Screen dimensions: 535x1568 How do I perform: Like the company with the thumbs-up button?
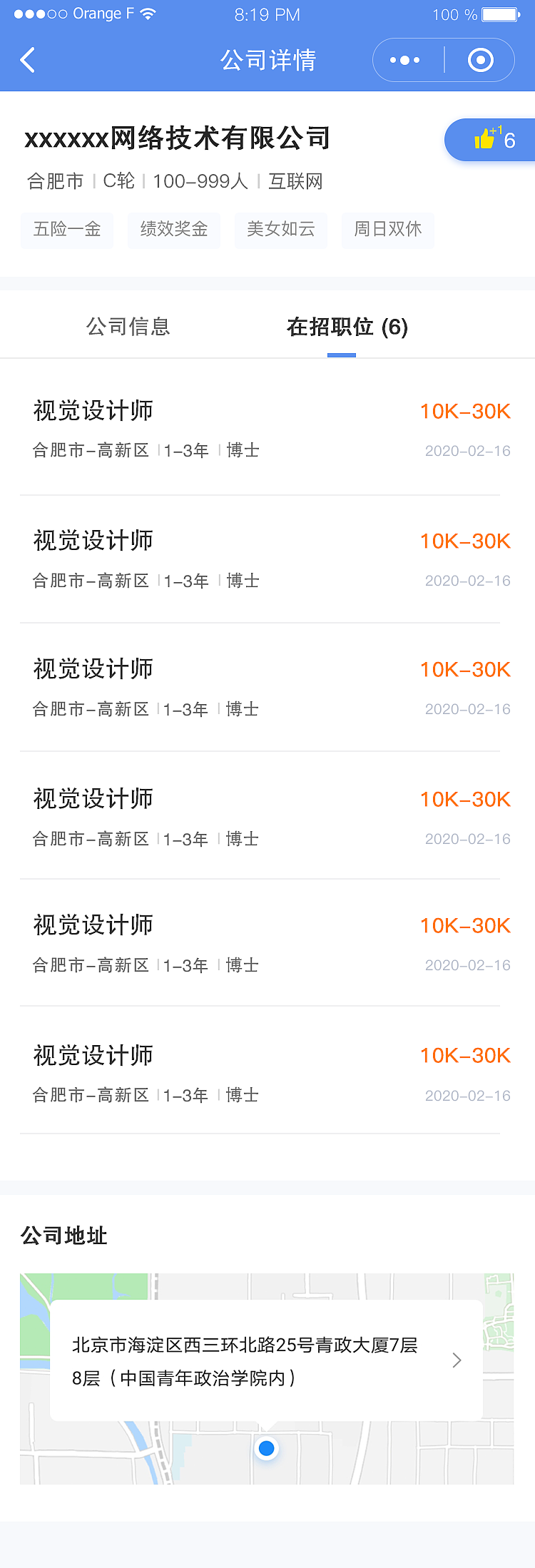click(x=492, y=140)
